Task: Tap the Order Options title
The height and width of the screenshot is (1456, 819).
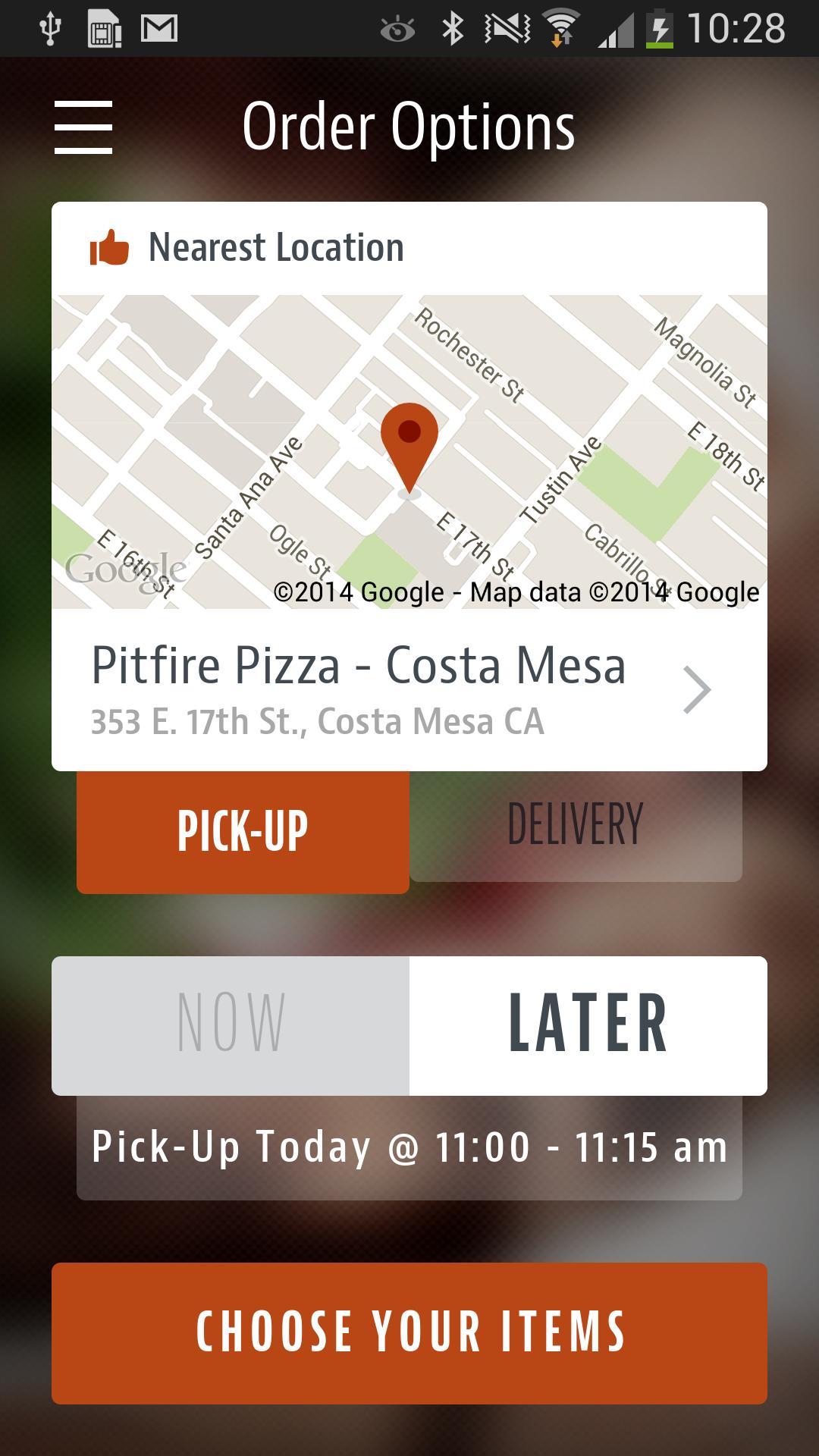Action: pos(408,127)
